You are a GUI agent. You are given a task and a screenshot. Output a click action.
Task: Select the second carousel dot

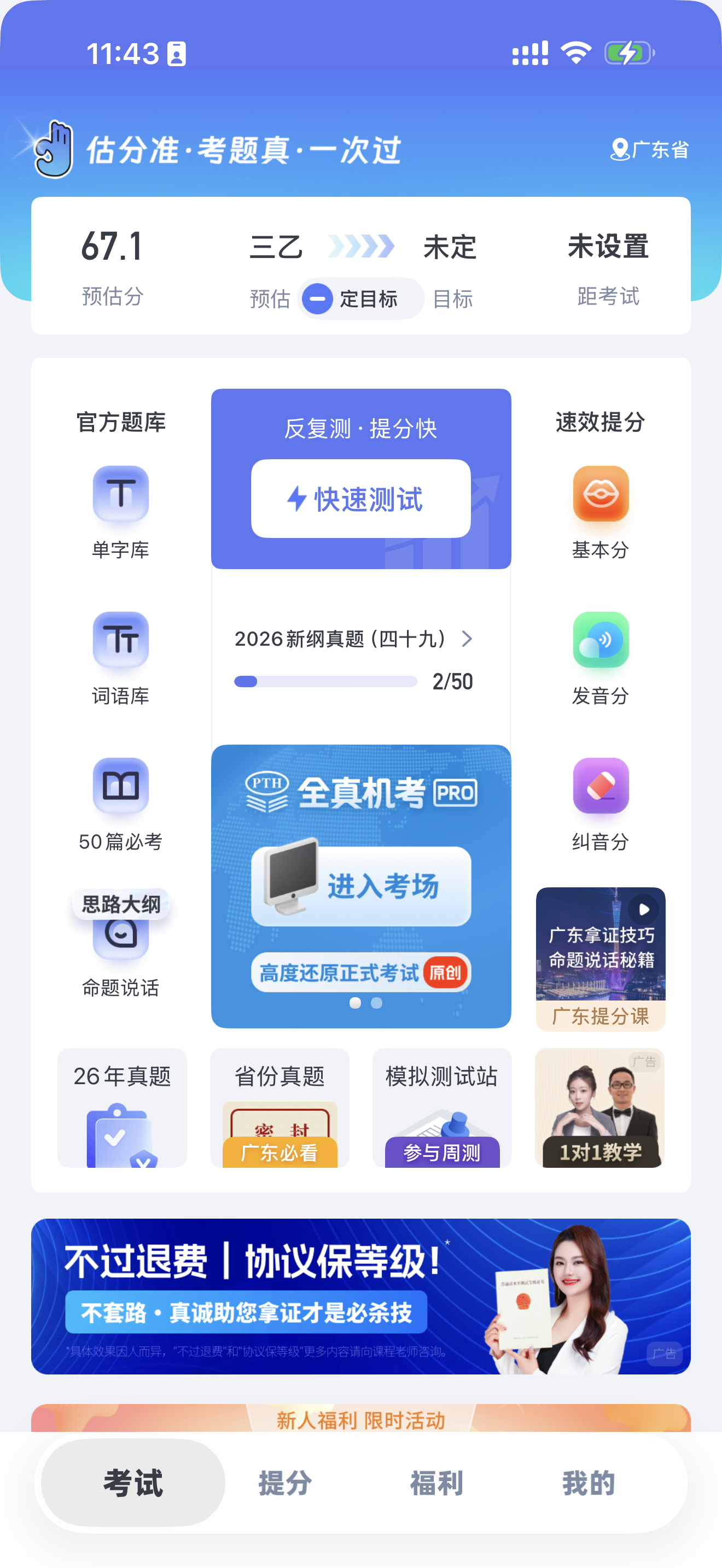point(377,1003)
